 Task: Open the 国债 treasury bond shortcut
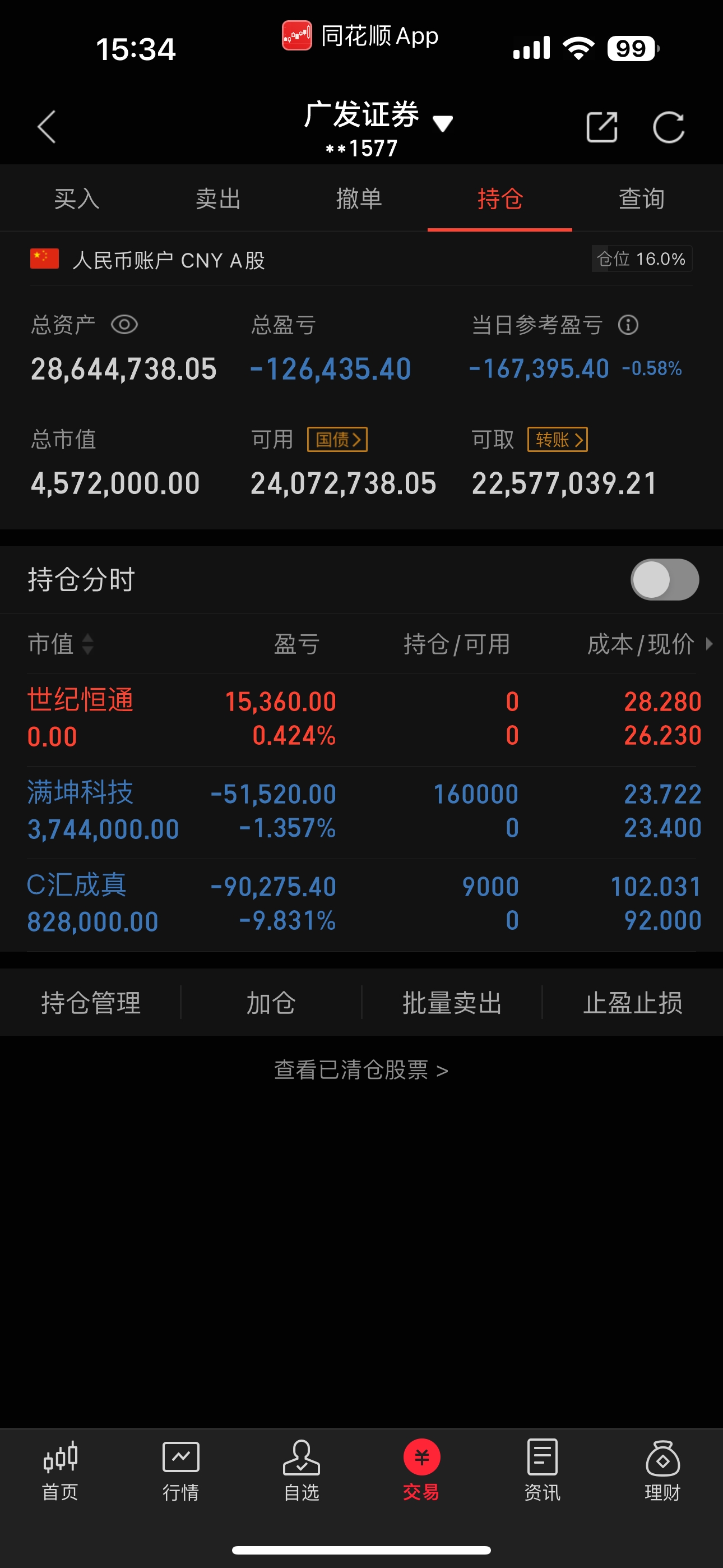(x=336, y=439)
